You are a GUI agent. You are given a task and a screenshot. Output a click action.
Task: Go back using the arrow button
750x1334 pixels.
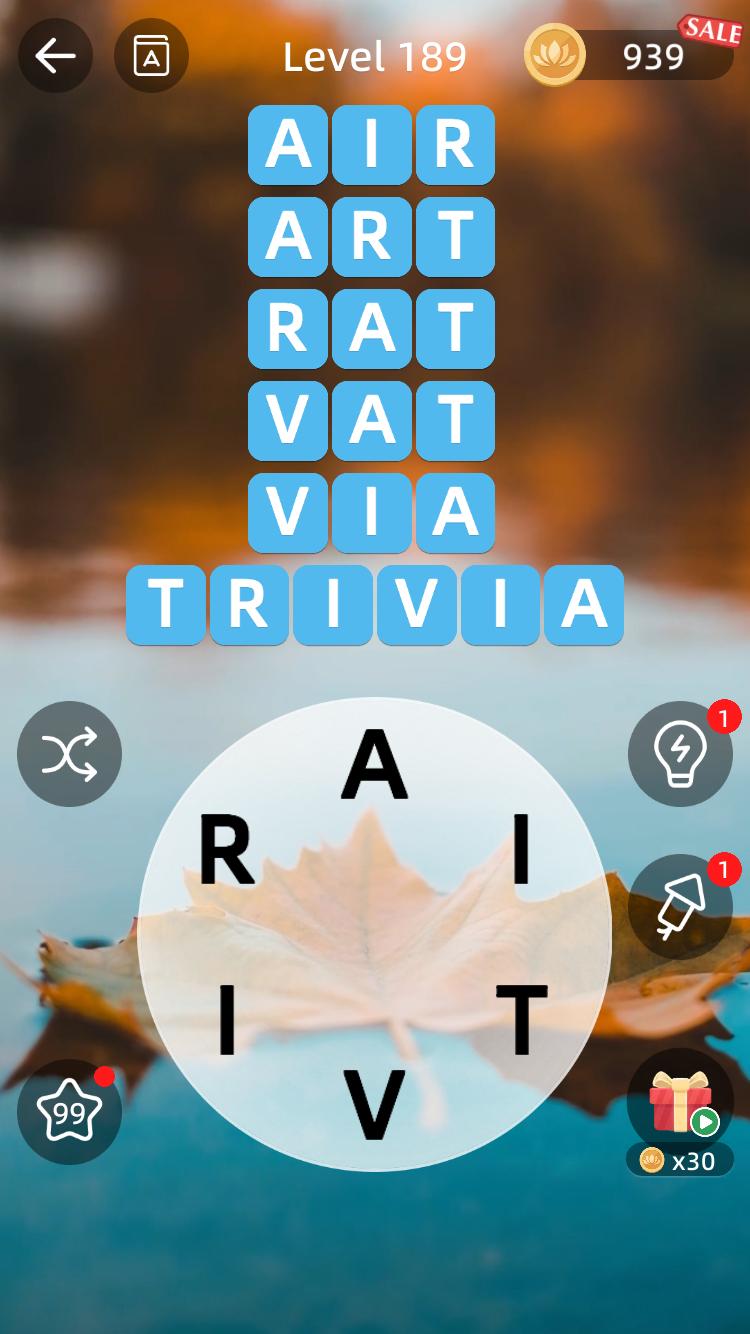55,56
